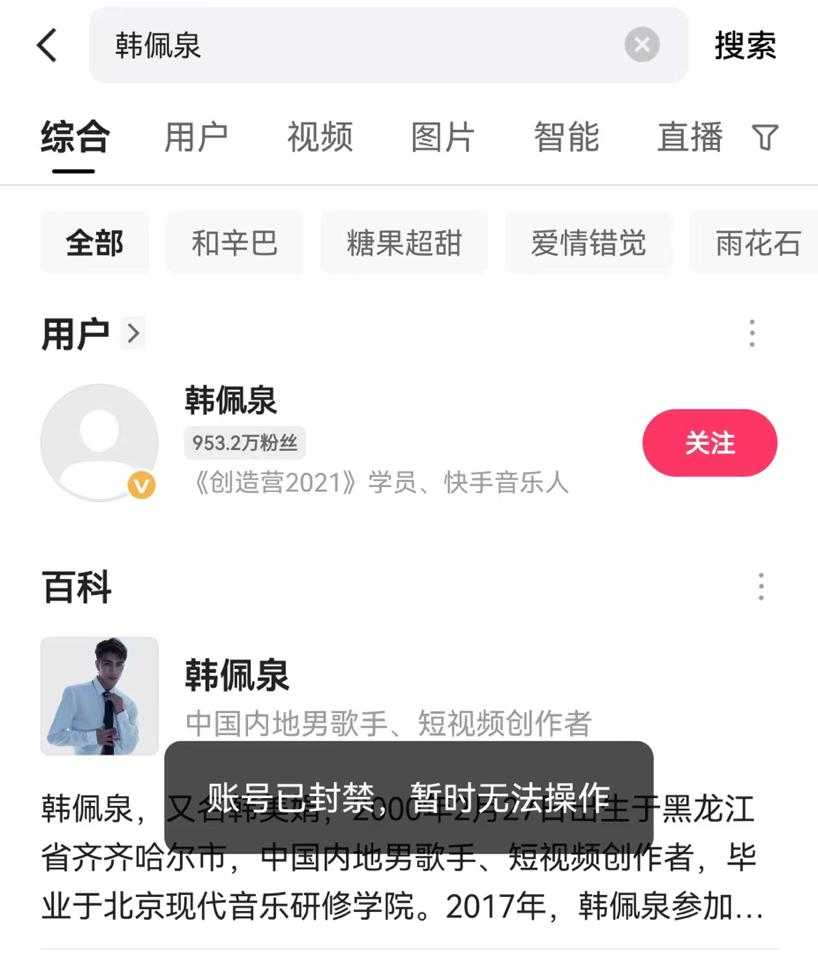Choose the 爱情错觉 chip
Image resolution: width=818 pixels, height=954 pixels.
[x=588, y=243]
